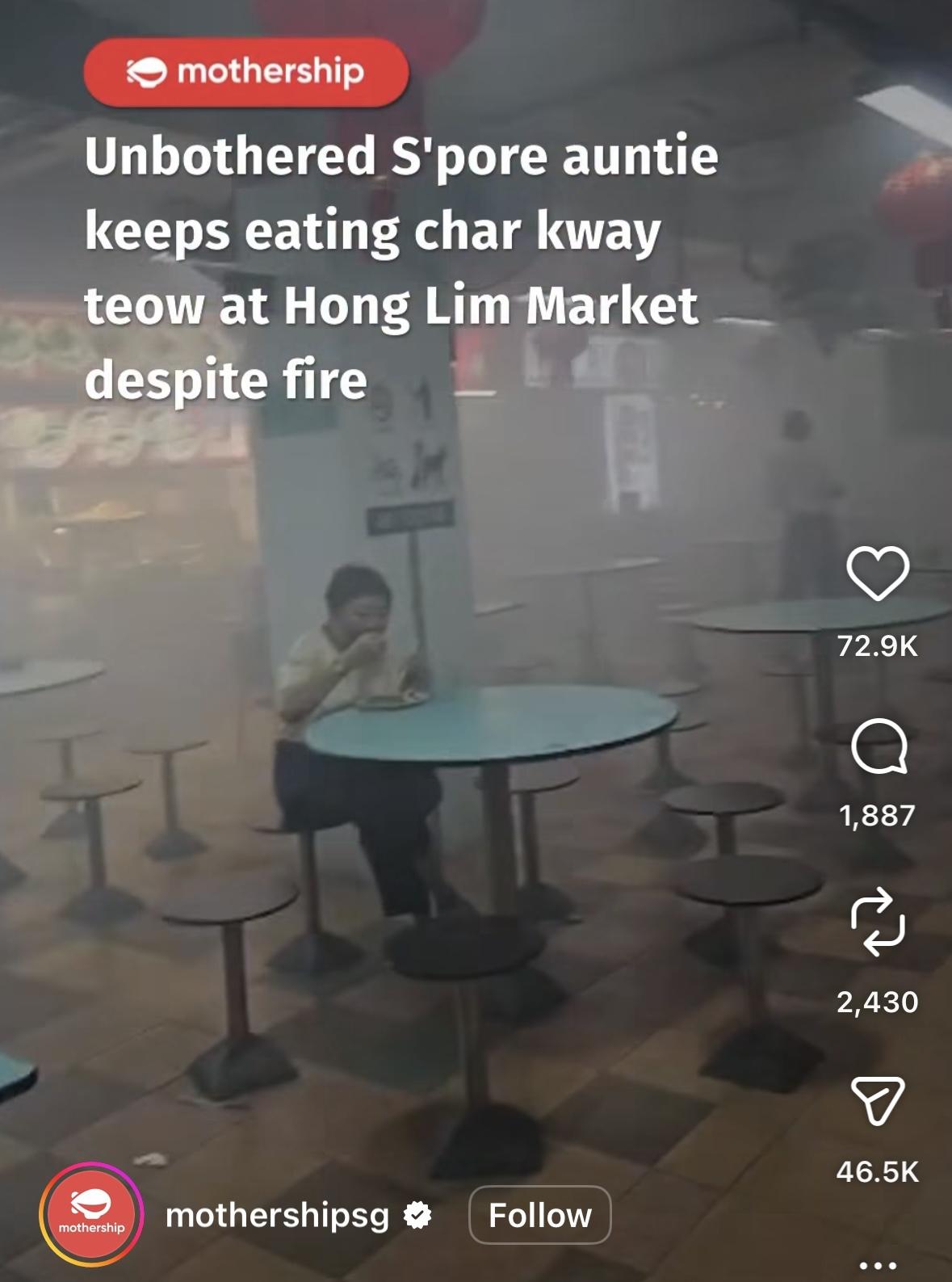Viewport: 952px width, 1282px height.
Task: Repost this reel
Action: tap(878, 922)
